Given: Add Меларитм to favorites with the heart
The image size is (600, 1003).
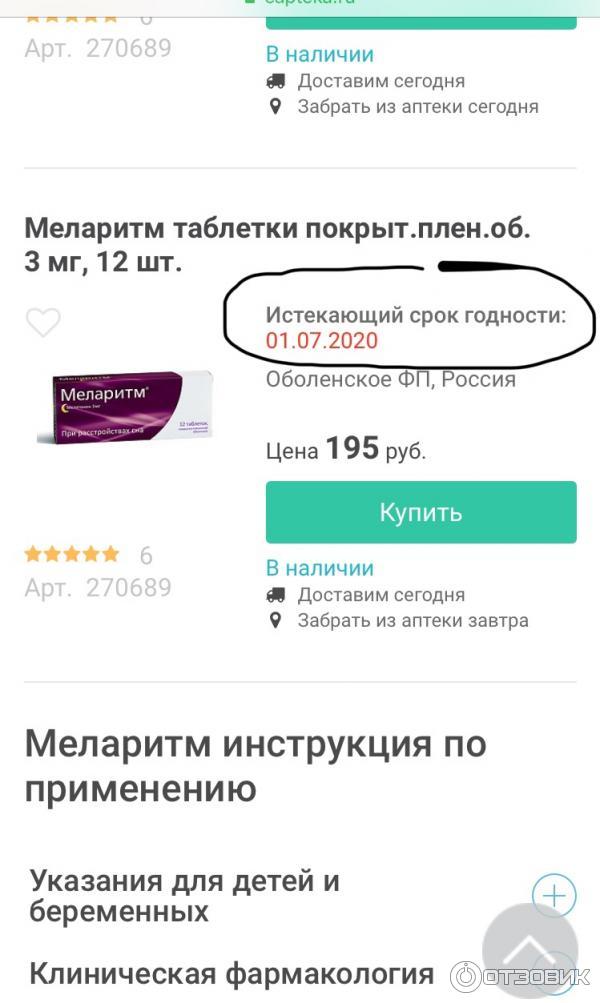Looking at the screenshot, I should (x=42, y=322).
